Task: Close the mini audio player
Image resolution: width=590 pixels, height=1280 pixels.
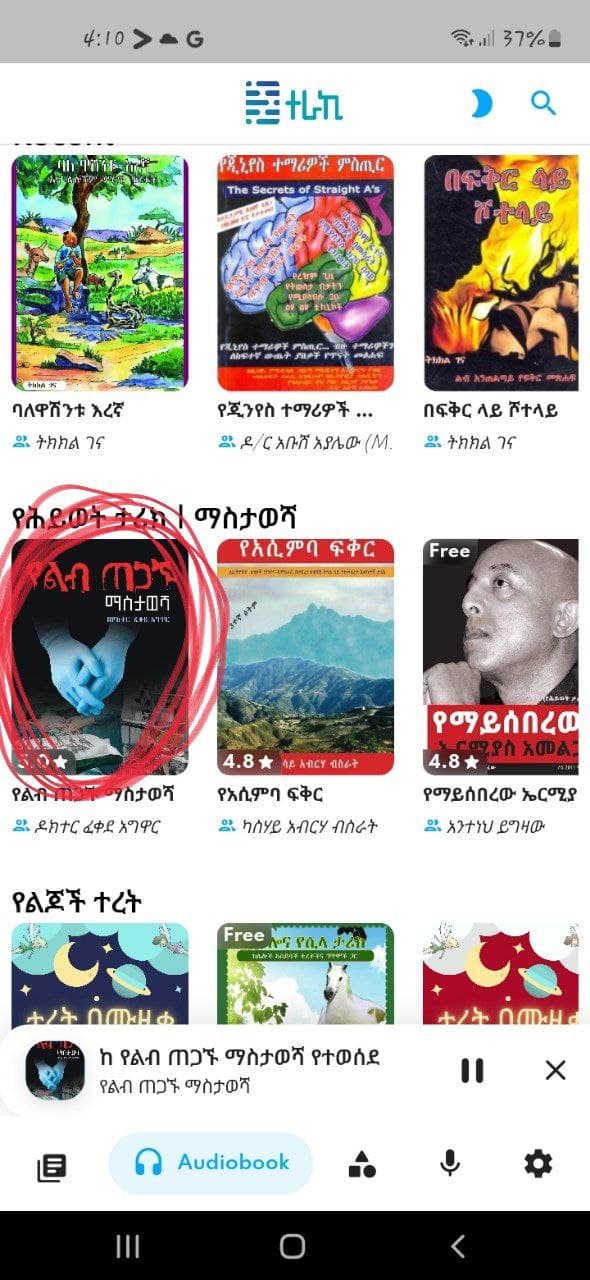Action: [556, 1070]
